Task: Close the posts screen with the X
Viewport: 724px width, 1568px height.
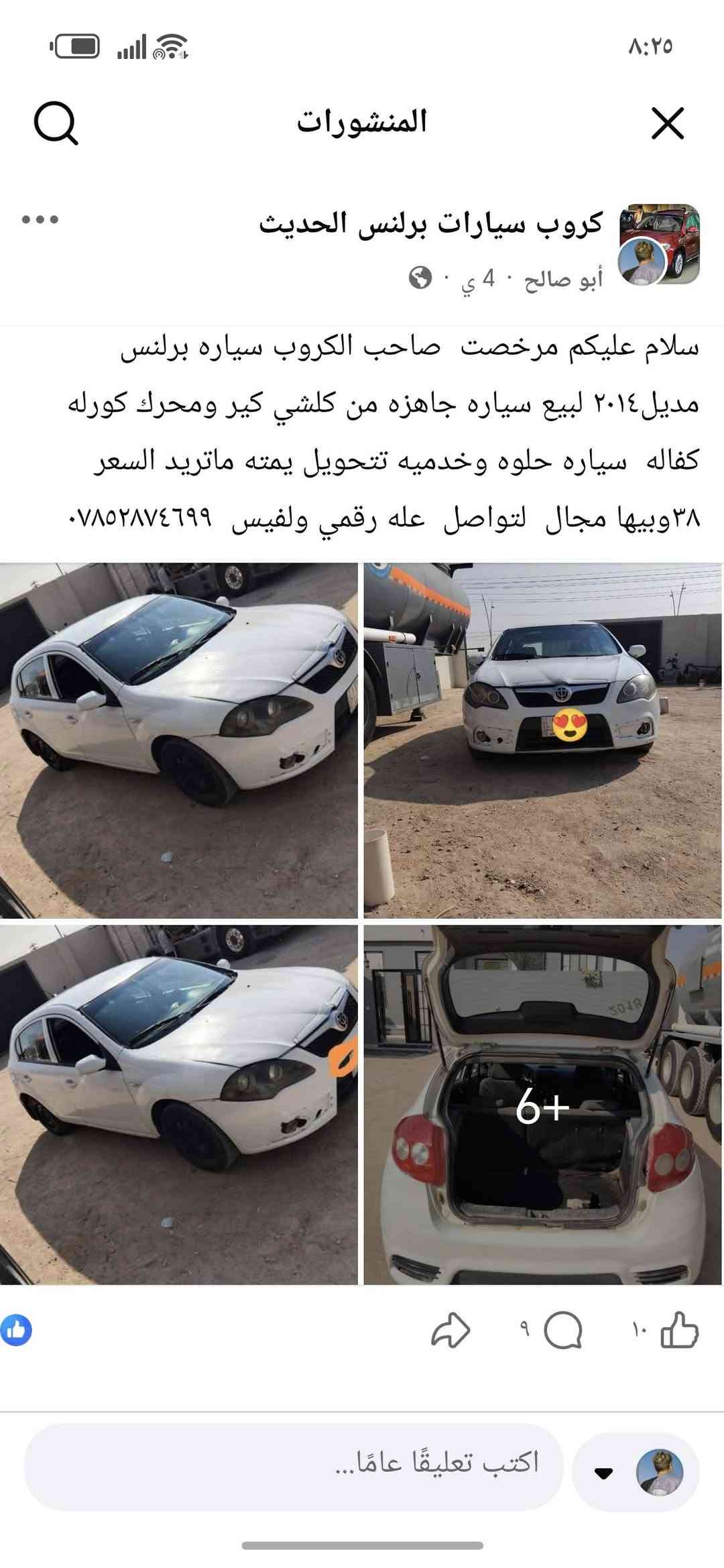Action: (x=667, y=123)
